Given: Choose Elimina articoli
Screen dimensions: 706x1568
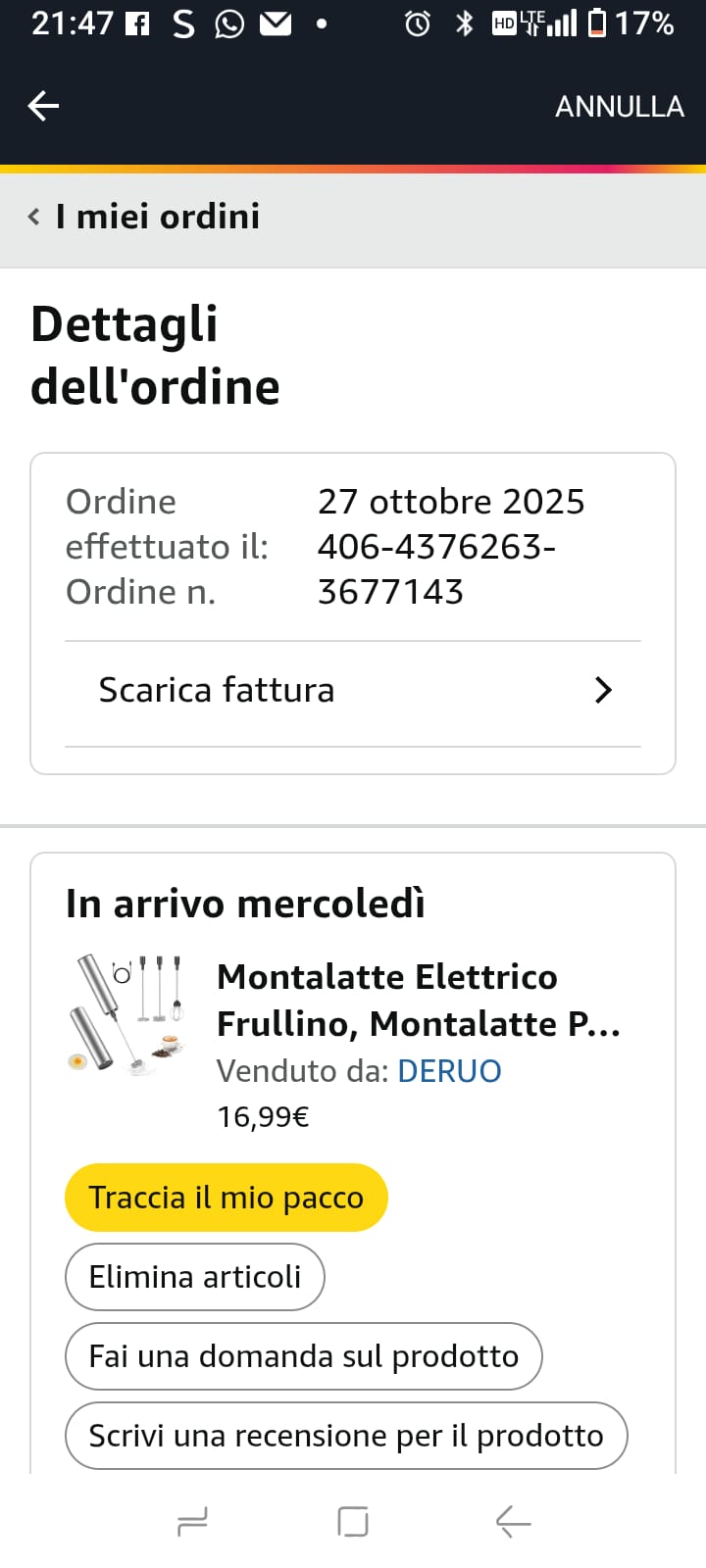Looking at the screenshot, I should (195, 1277).
